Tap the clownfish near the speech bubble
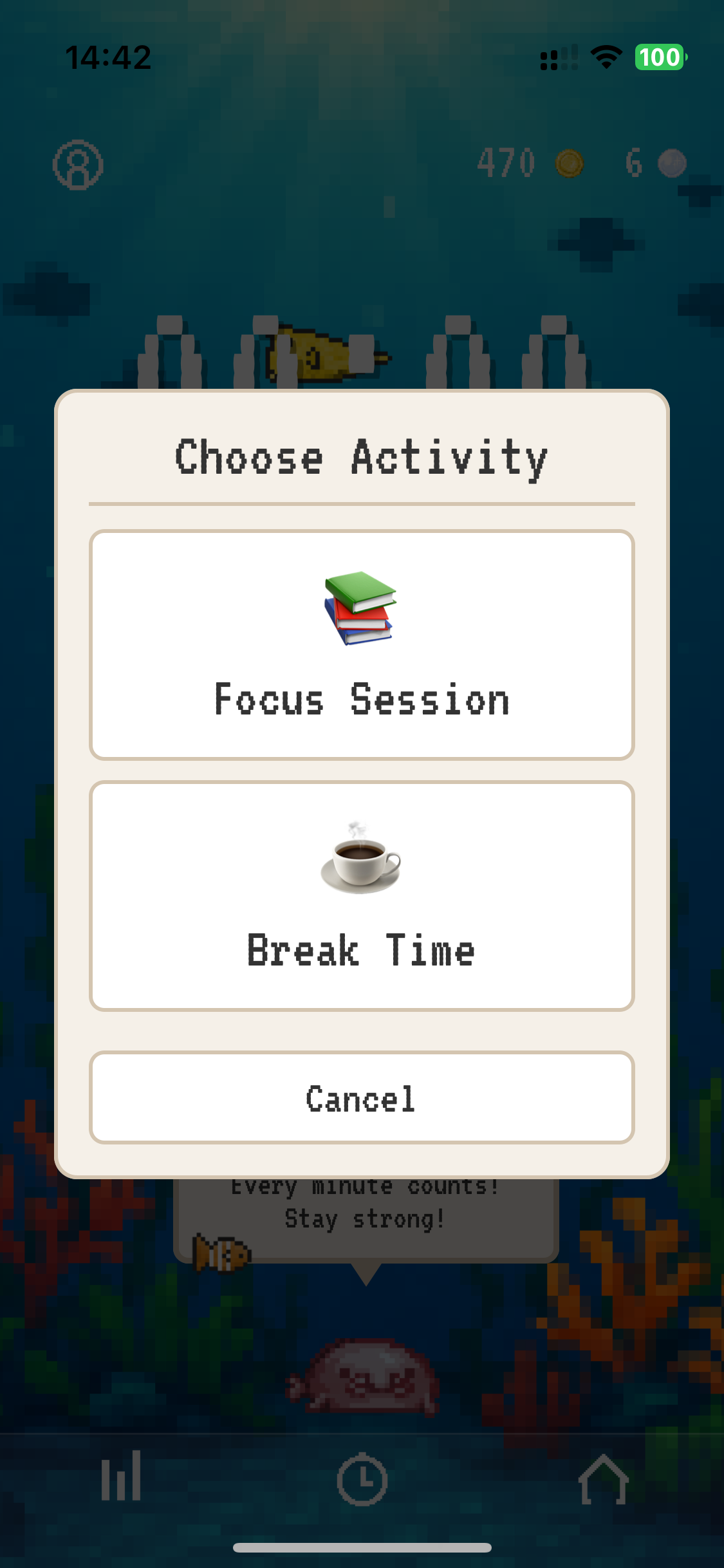This screenshot has height=1568, width=724. tap(222, 1252)
